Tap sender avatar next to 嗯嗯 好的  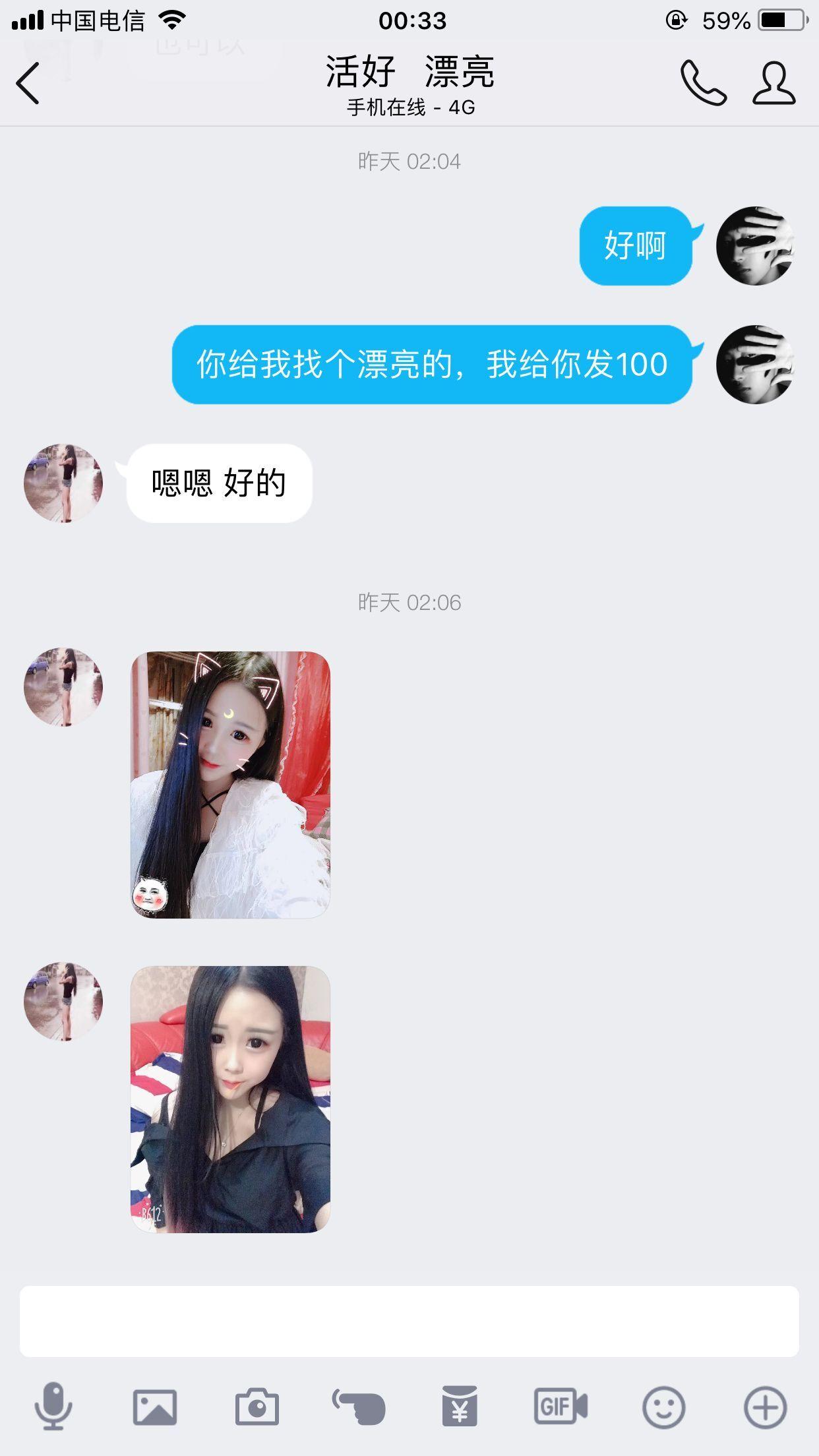tap(63, 483)
